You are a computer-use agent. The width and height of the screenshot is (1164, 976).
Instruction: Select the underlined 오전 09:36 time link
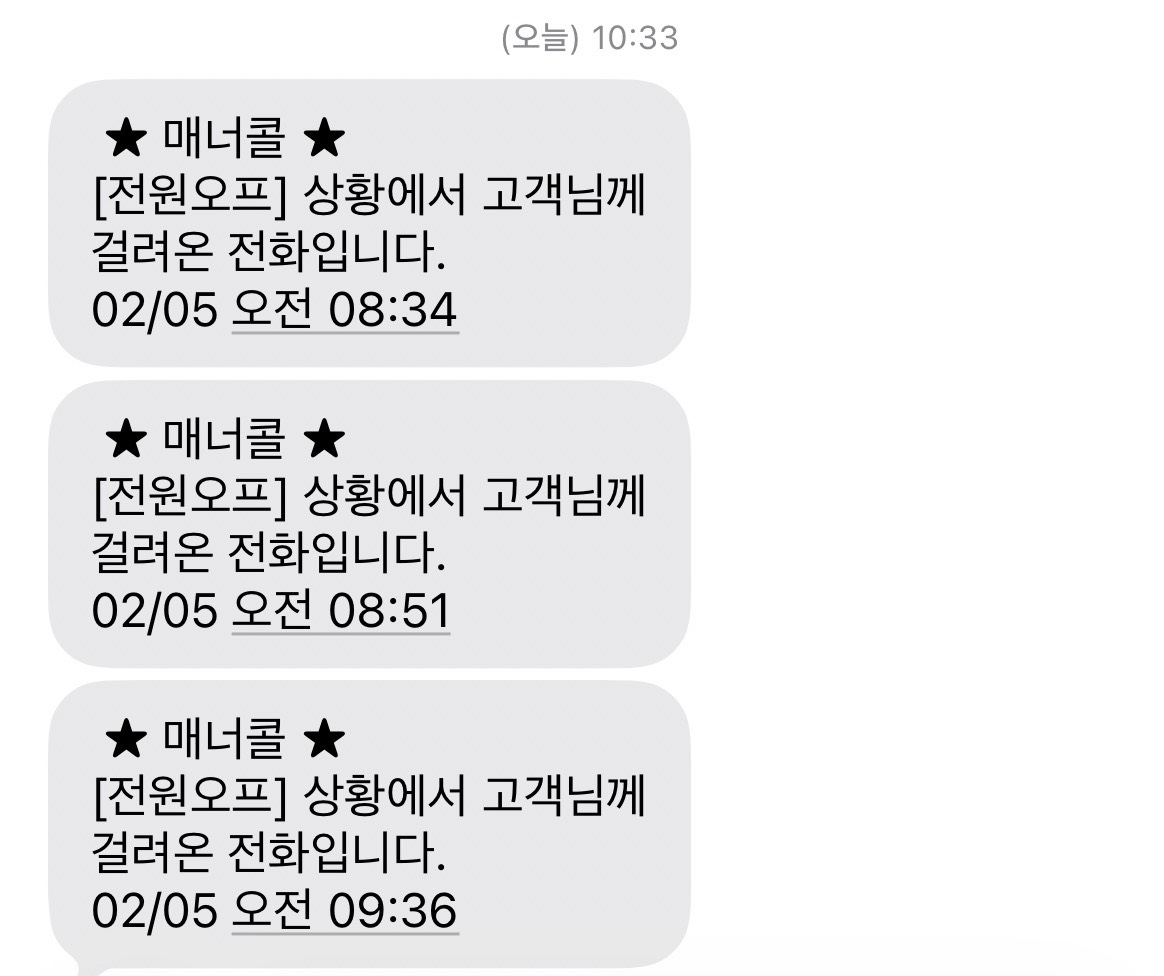pyautogui.click(x=345, y=911)
